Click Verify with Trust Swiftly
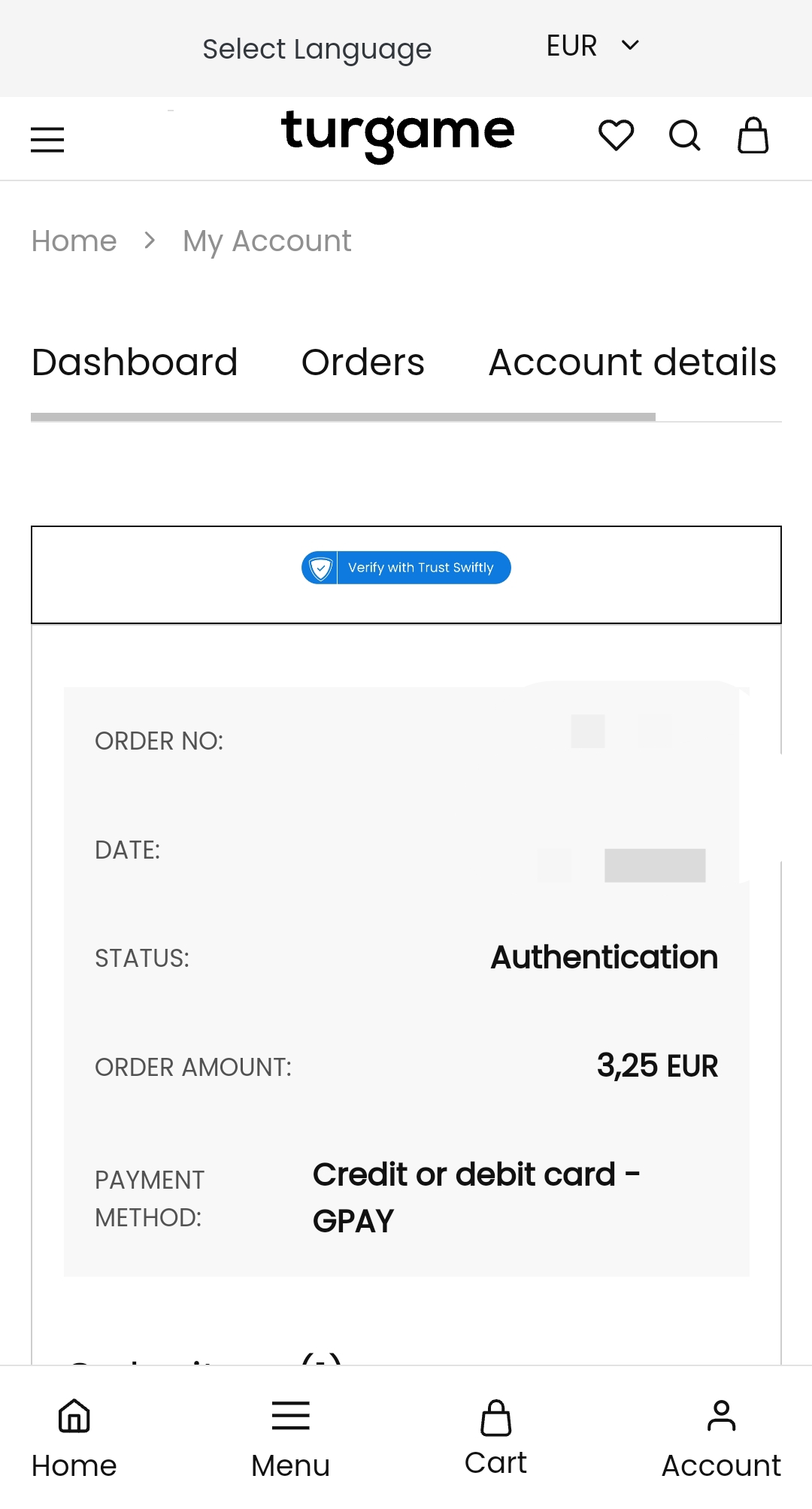The width and height of the screenshot is (812, 1509). 406,568
